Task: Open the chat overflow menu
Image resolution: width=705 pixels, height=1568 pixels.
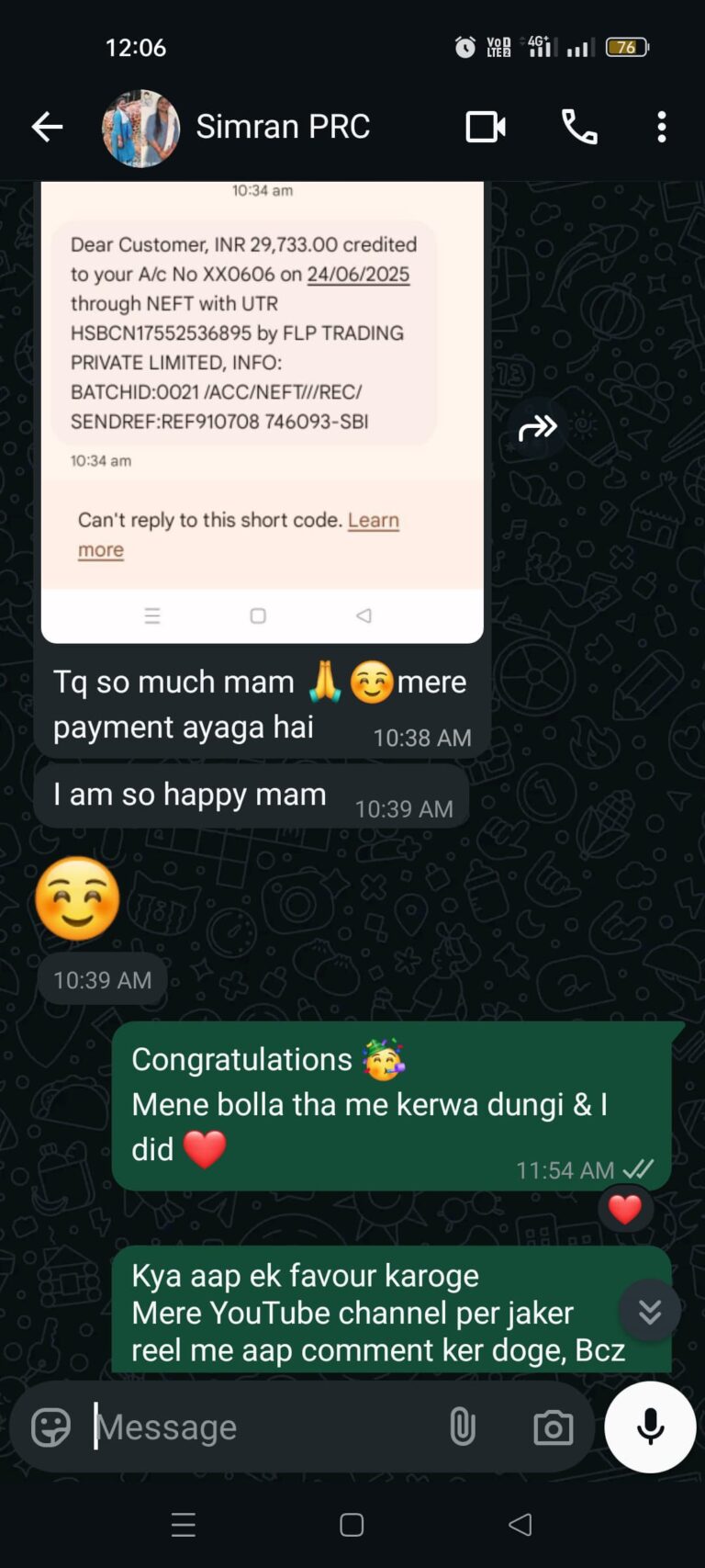Action: [662, 127]
